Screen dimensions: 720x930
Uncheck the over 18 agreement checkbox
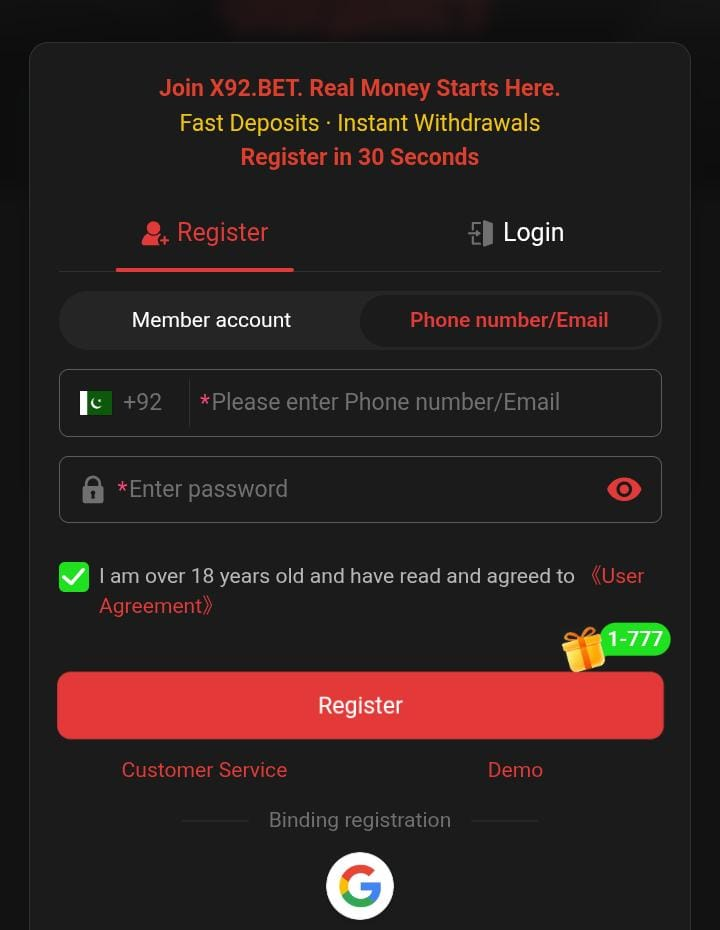coord(74,577)
